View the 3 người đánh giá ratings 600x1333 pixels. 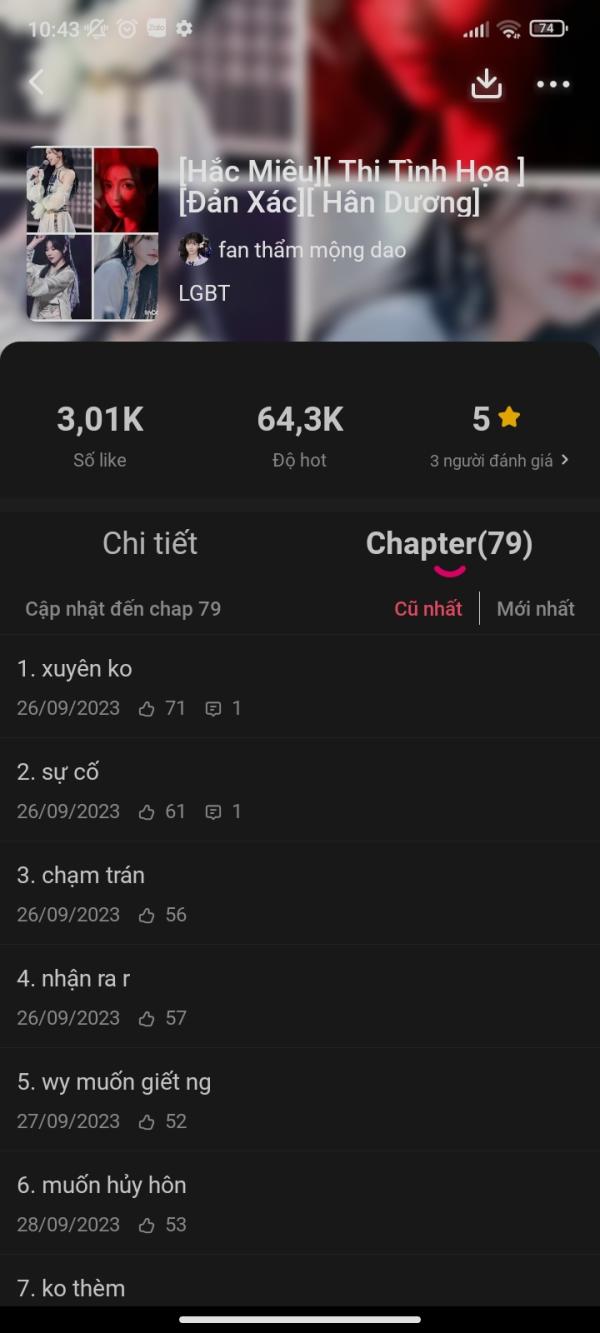(499, 460)
